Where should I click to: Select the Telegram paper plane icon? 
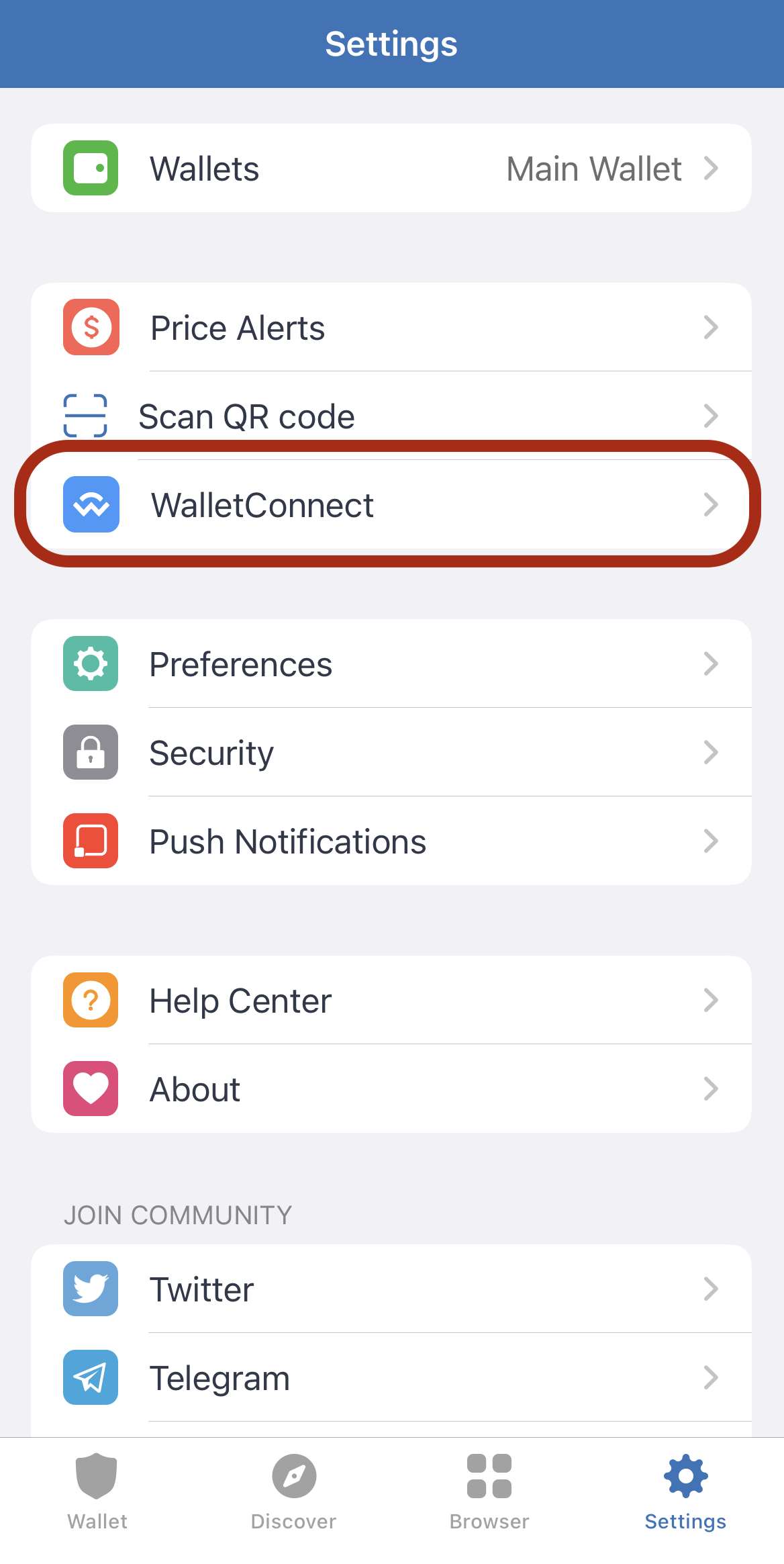point(90,1377)
